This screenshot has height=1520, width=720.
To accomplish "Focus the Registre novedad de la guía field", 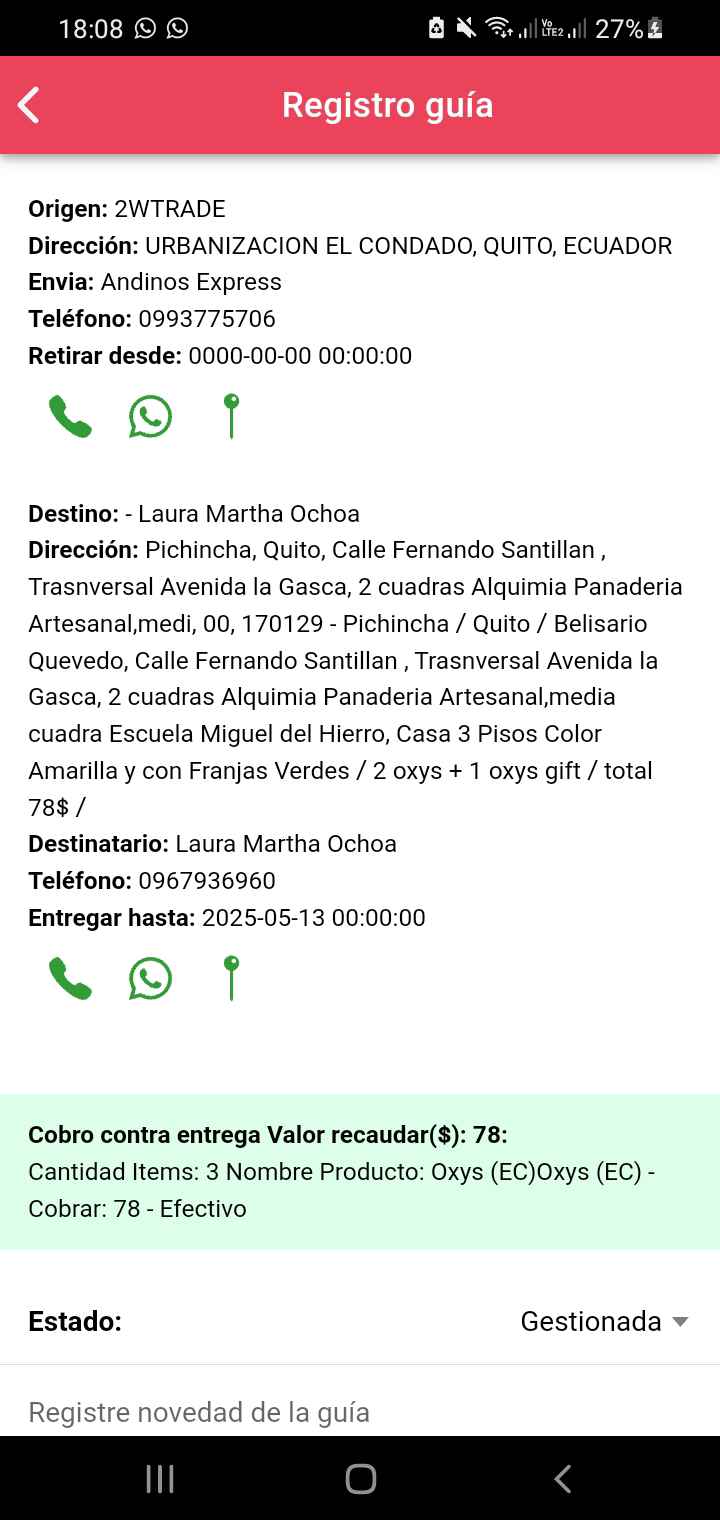I will coord(360,1412).
